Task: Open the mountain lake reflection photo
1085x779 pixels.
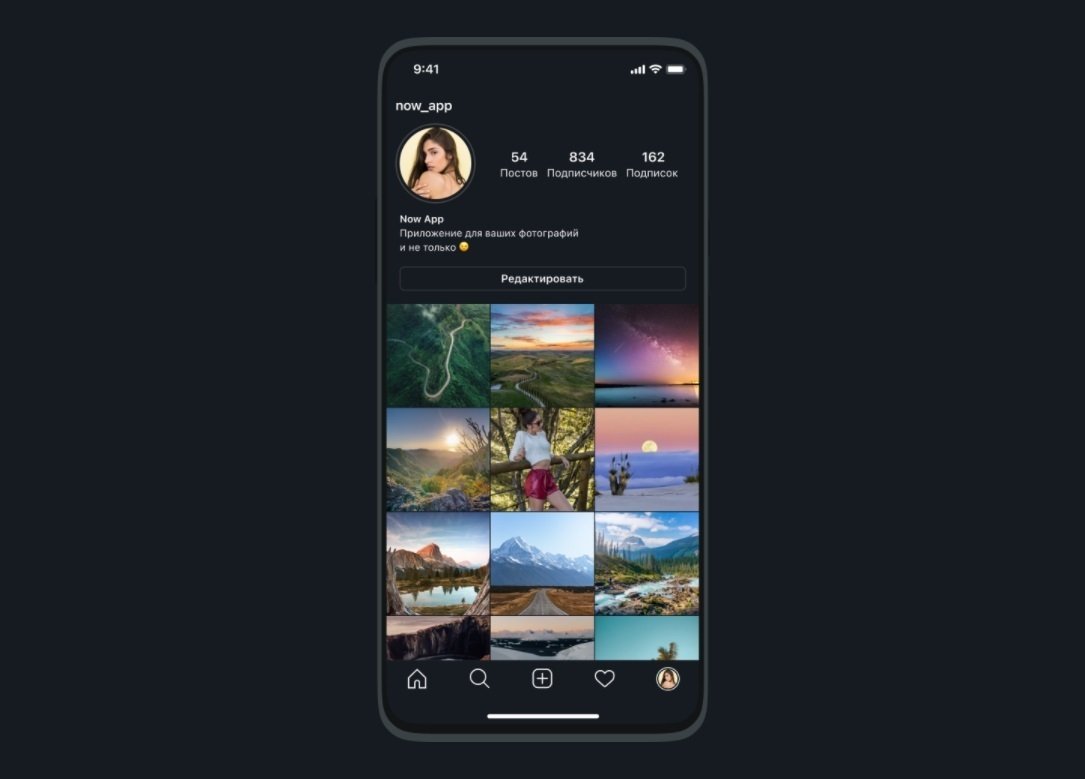Action: [438, 563]
